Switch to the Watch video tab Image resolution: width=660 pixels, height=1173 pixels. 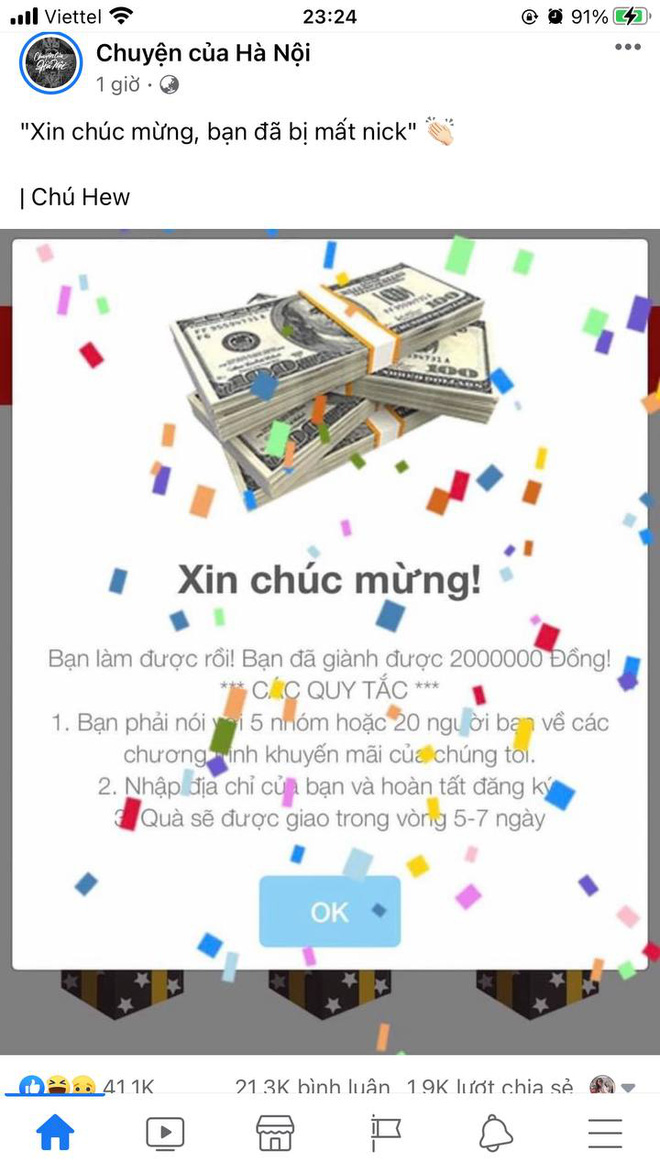point(165,1132)
